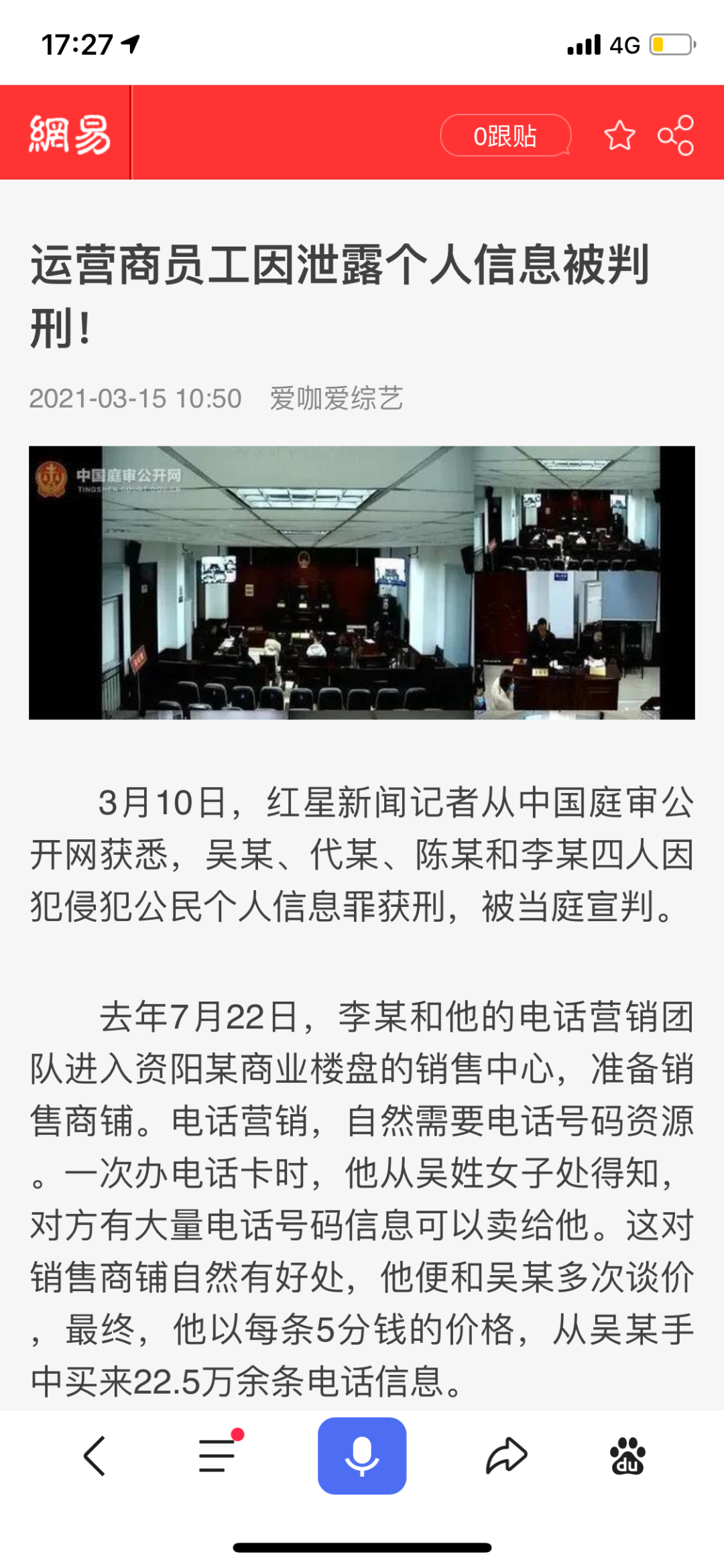
Task: Open the 网易 home logo
Action: pyautogui.click(x=69, y=135)
